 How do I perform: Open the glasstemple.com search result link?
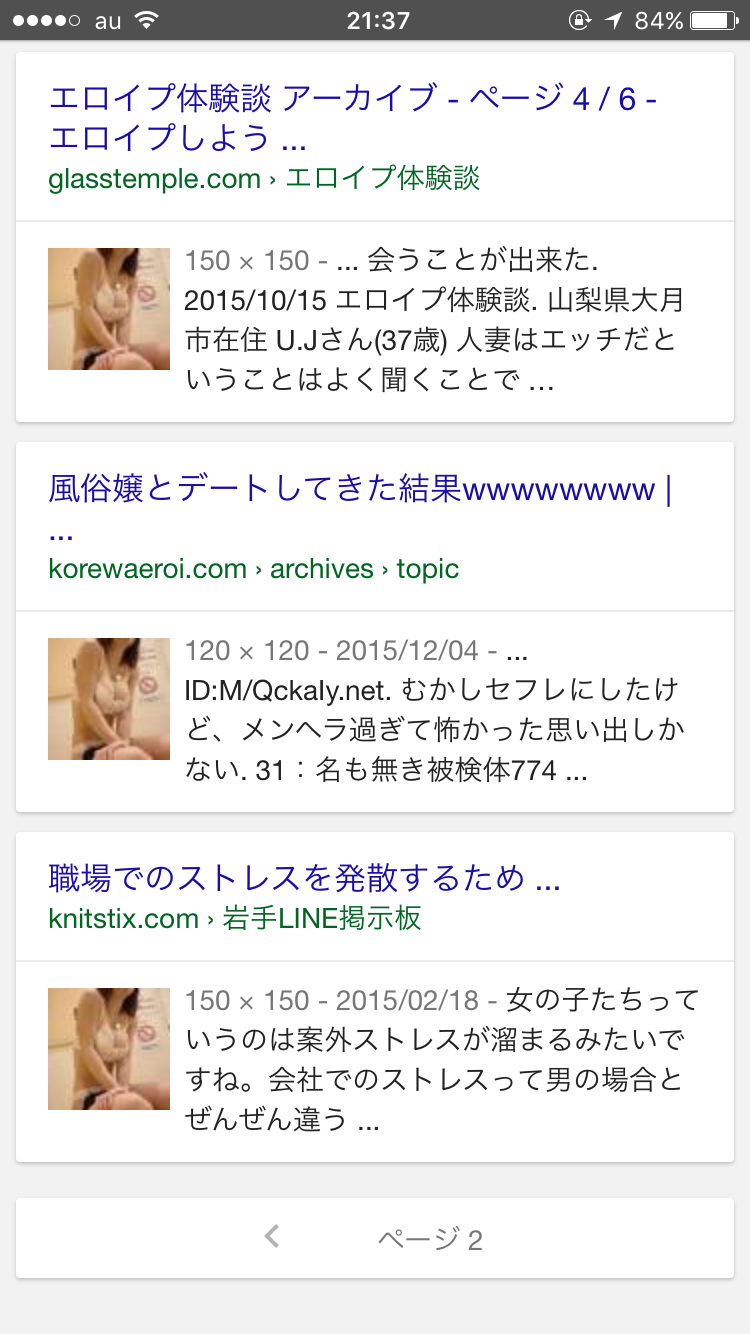(352, 116)
